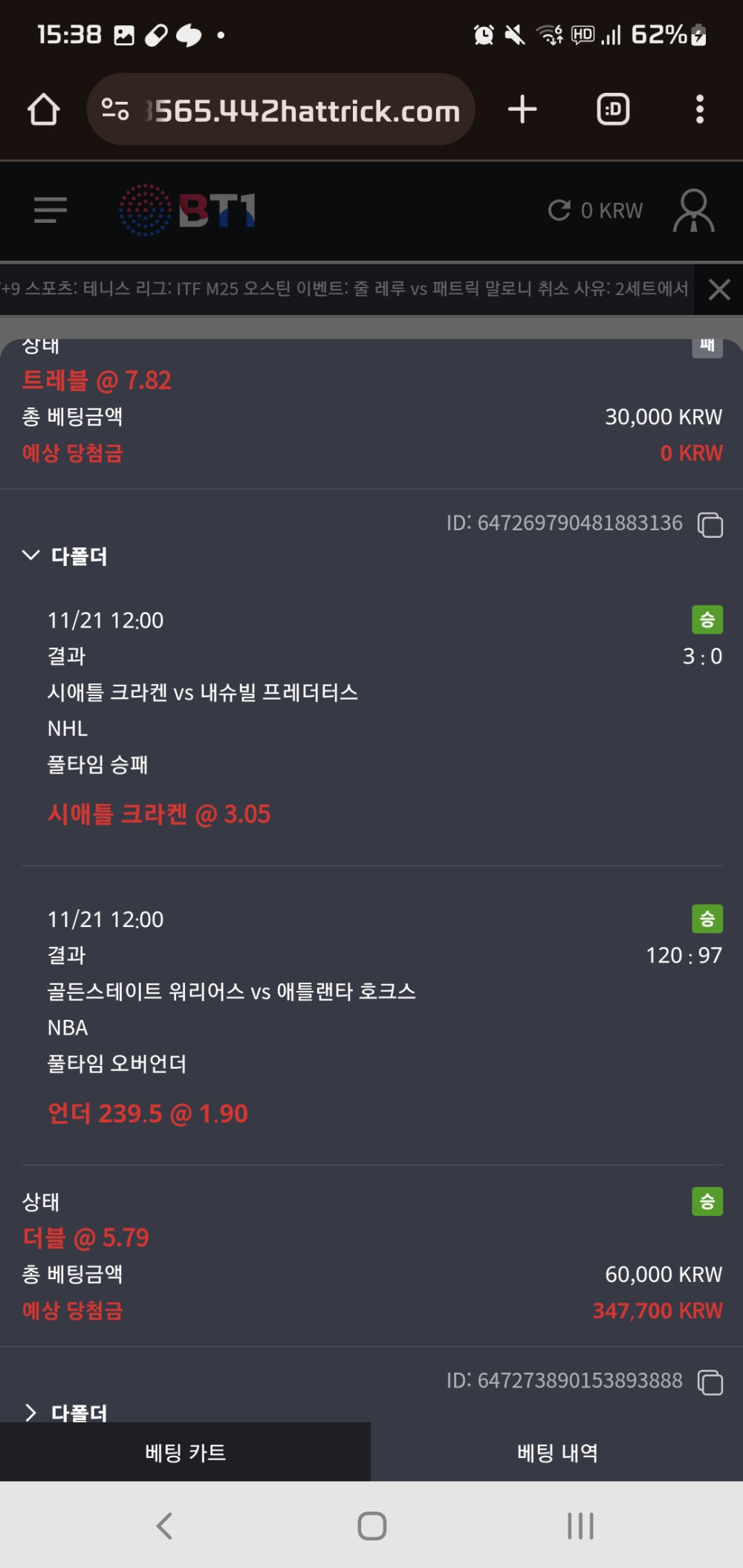
Task: Go to the browser home page
Action: tap(43, 110)
